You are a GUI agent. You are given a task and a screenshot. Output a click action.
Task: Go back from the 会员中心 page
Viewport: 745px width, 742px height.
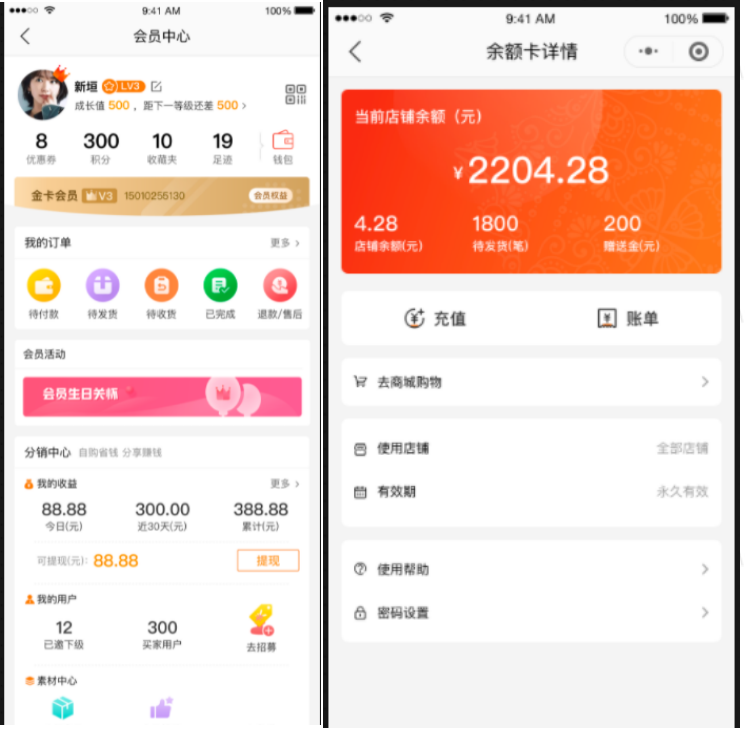tap(25, 37)
